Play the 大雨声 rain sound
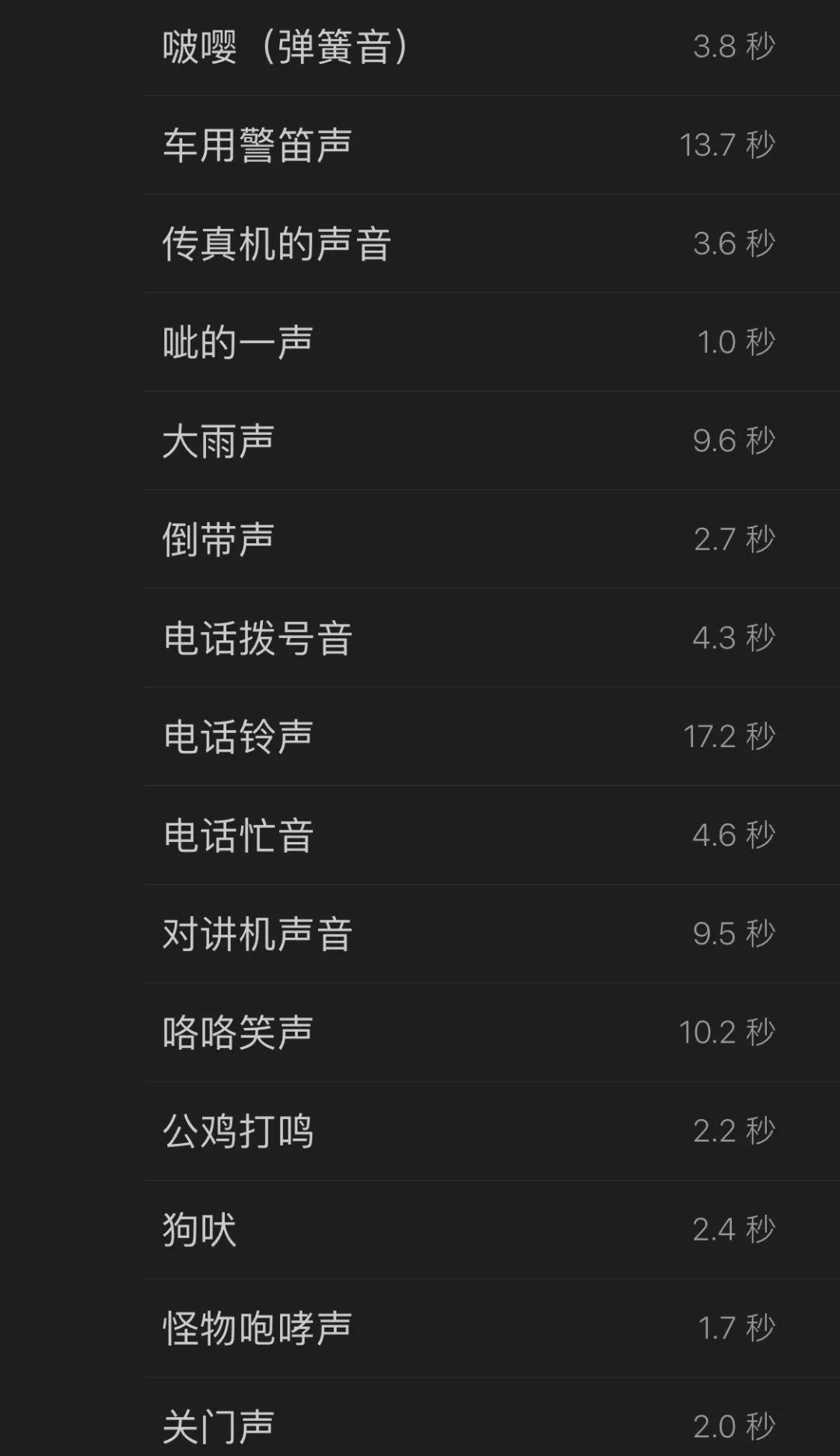 218,440
